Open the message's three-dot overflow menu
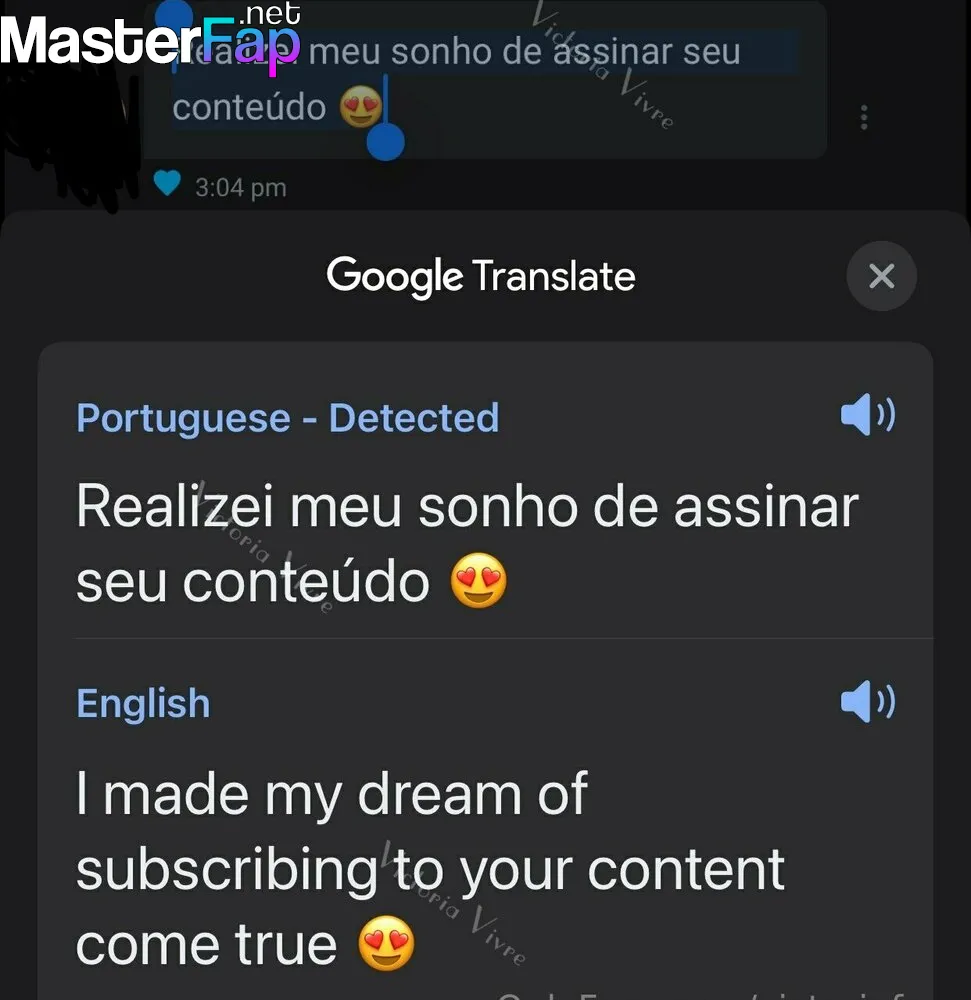This screenshot has width=971, height=1000. click(x=864, y=118)
